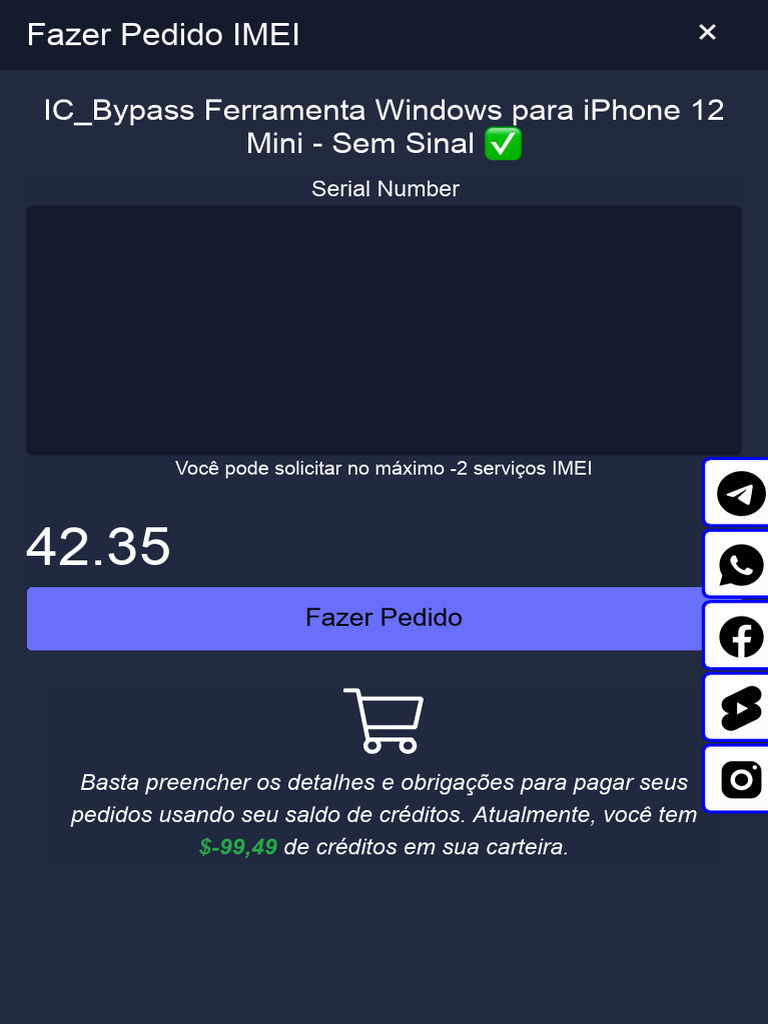
Task: Open the Instagram profile
Action: tap(740, 779)
